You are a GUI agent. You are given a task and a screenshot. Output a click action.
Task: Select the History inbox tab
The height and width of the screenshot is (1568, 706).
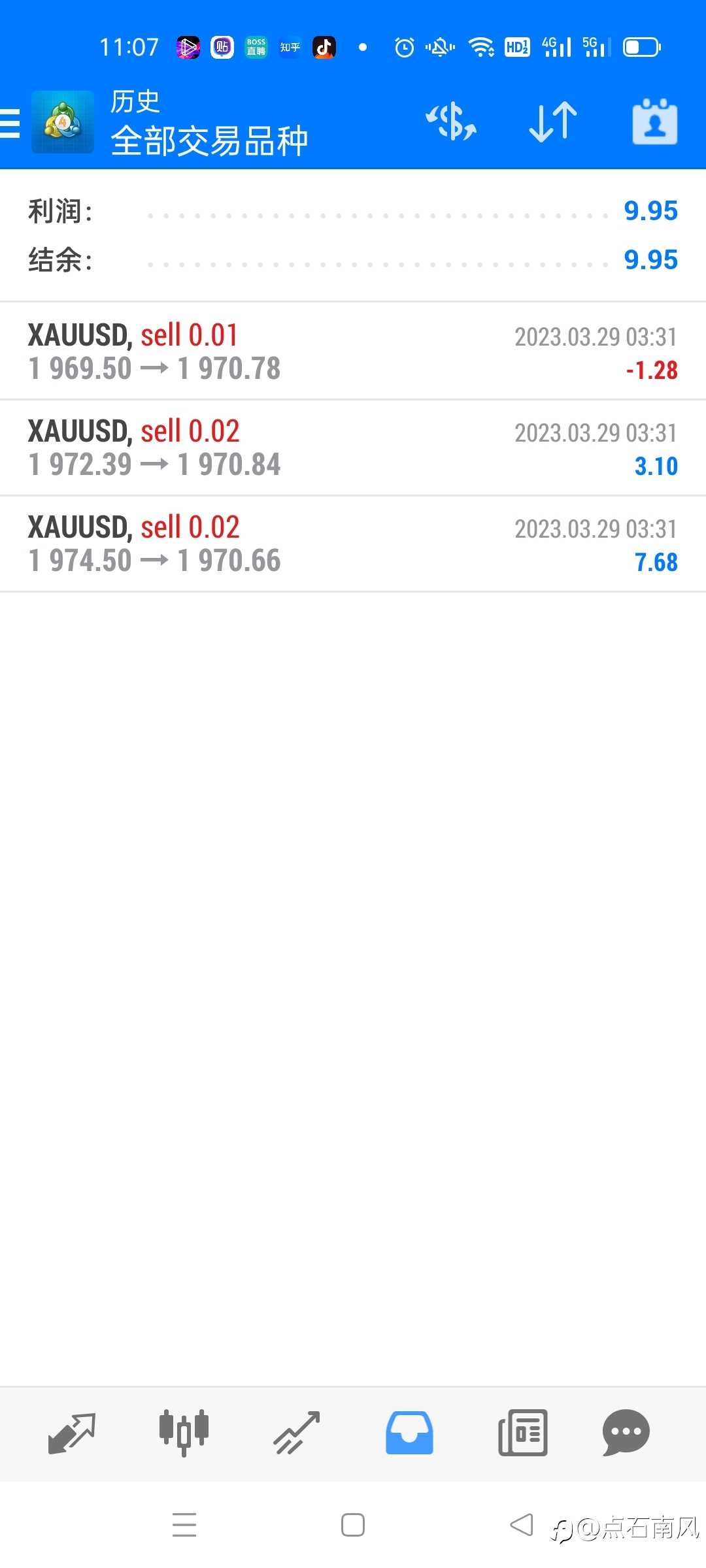pyautogui.click(x=409, y=1433)
